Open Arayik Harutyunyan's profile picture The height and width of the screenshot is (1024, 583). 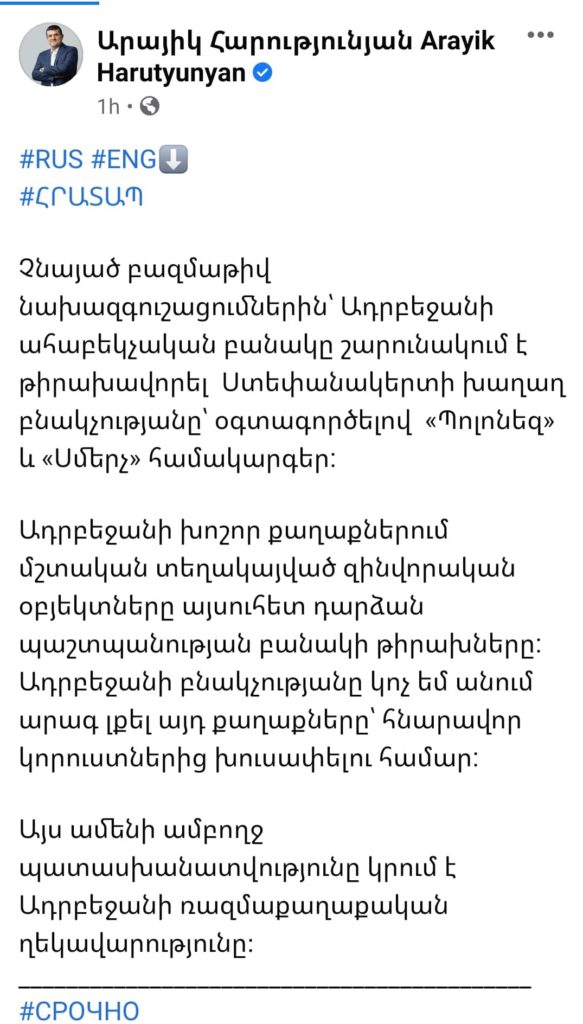click(51, 55)
